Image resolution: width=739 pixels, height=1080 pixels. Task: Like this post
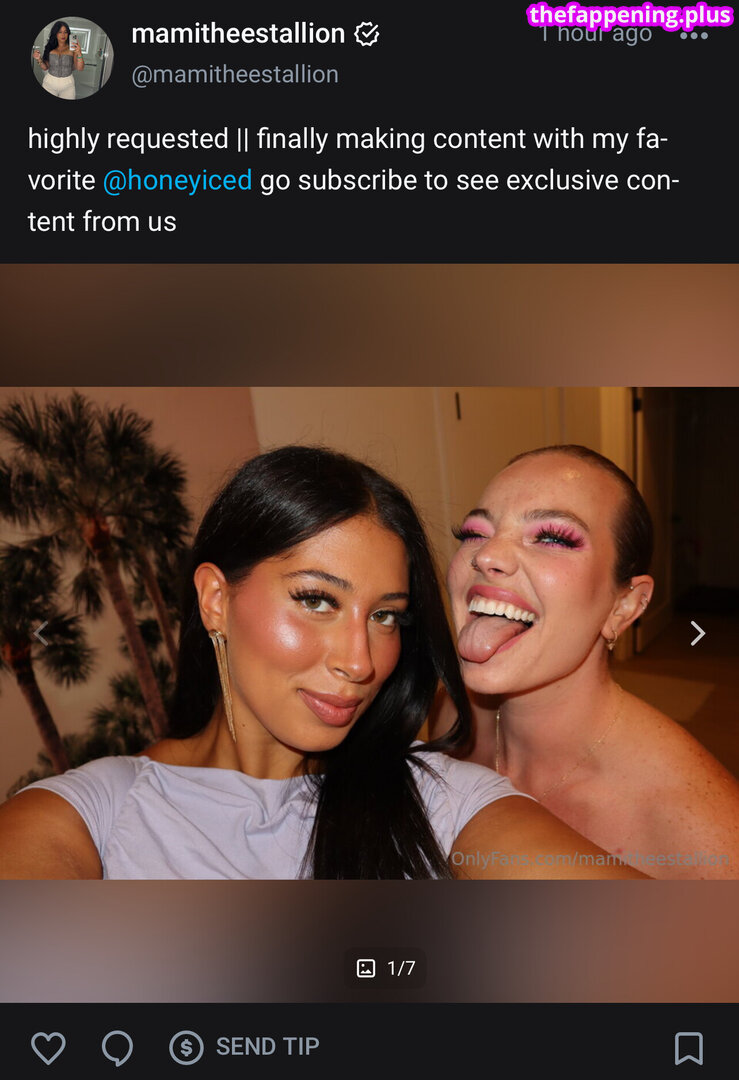48,1047
